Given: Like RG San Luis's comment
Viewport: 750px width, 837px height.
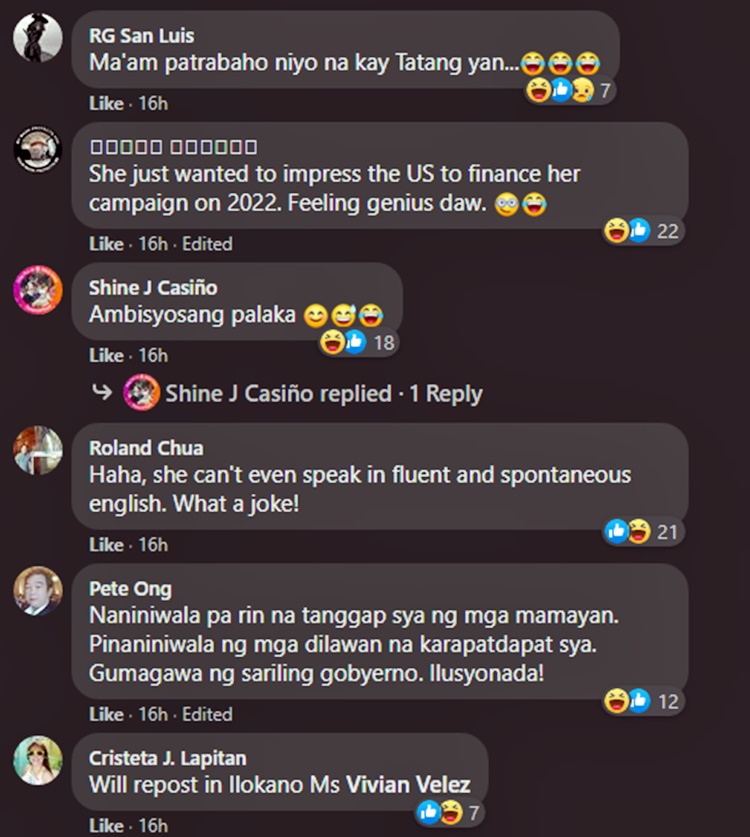Looking at the screenshot, I should coord(105,104).
